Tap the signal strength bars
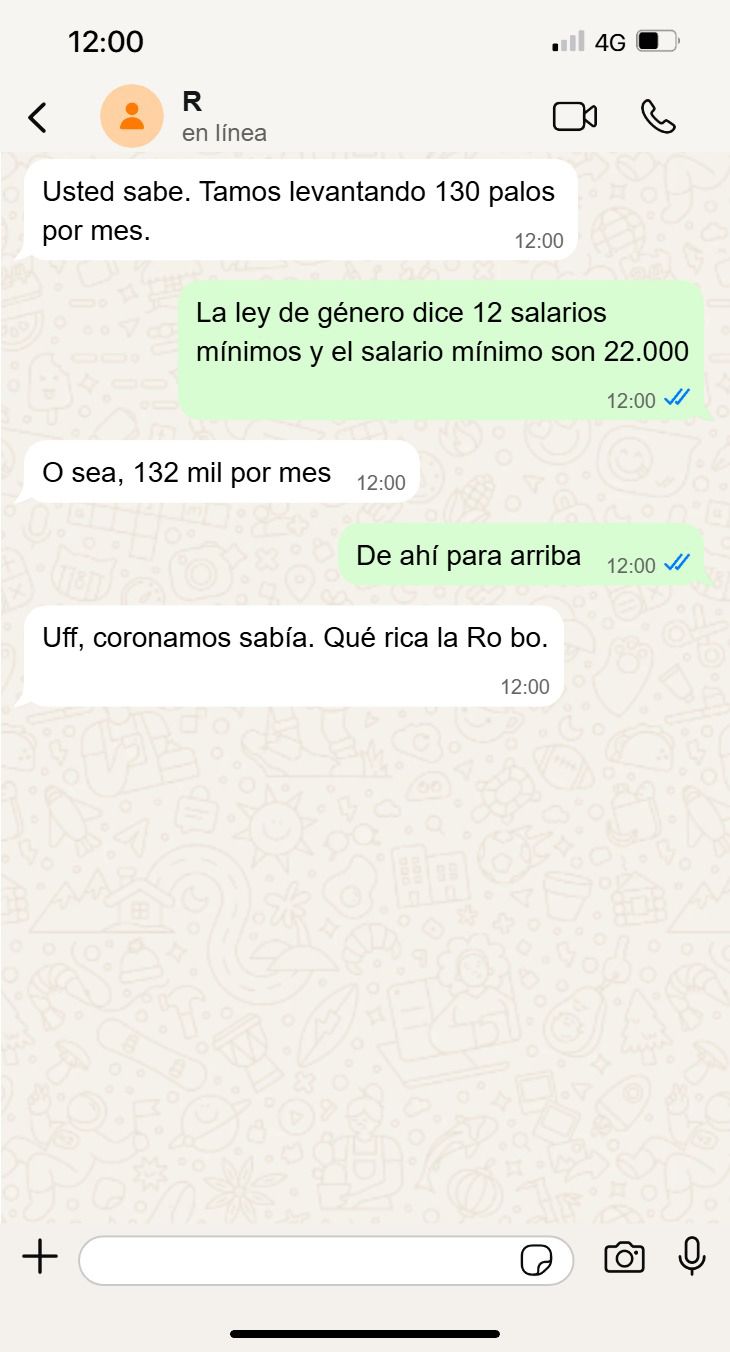The width and height of the screenshot is (730, 1352). (x=566, y=42)
